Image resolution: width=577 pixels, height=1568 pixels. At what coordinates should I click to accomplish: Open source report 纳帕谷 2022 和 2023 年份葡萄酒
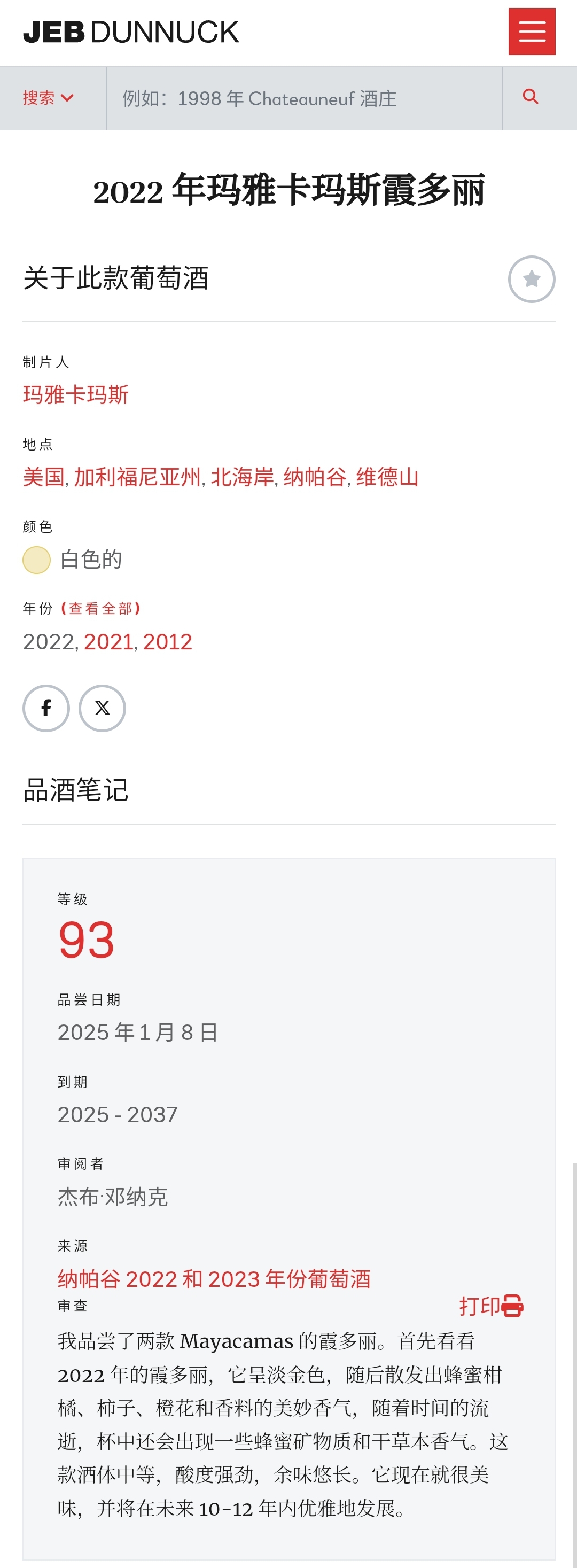214,1279
